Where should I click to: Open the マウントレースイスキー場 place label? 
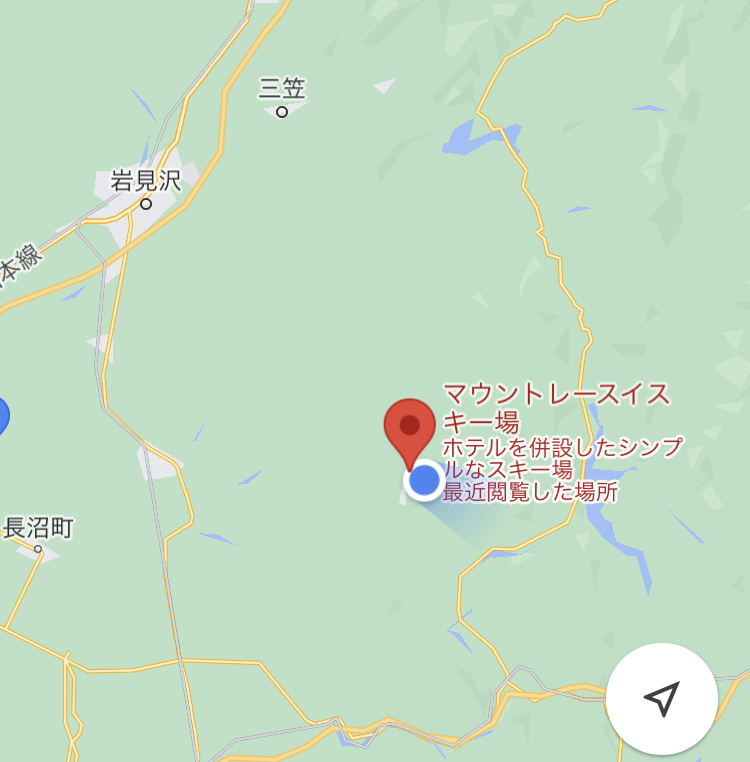coord(556,406)
